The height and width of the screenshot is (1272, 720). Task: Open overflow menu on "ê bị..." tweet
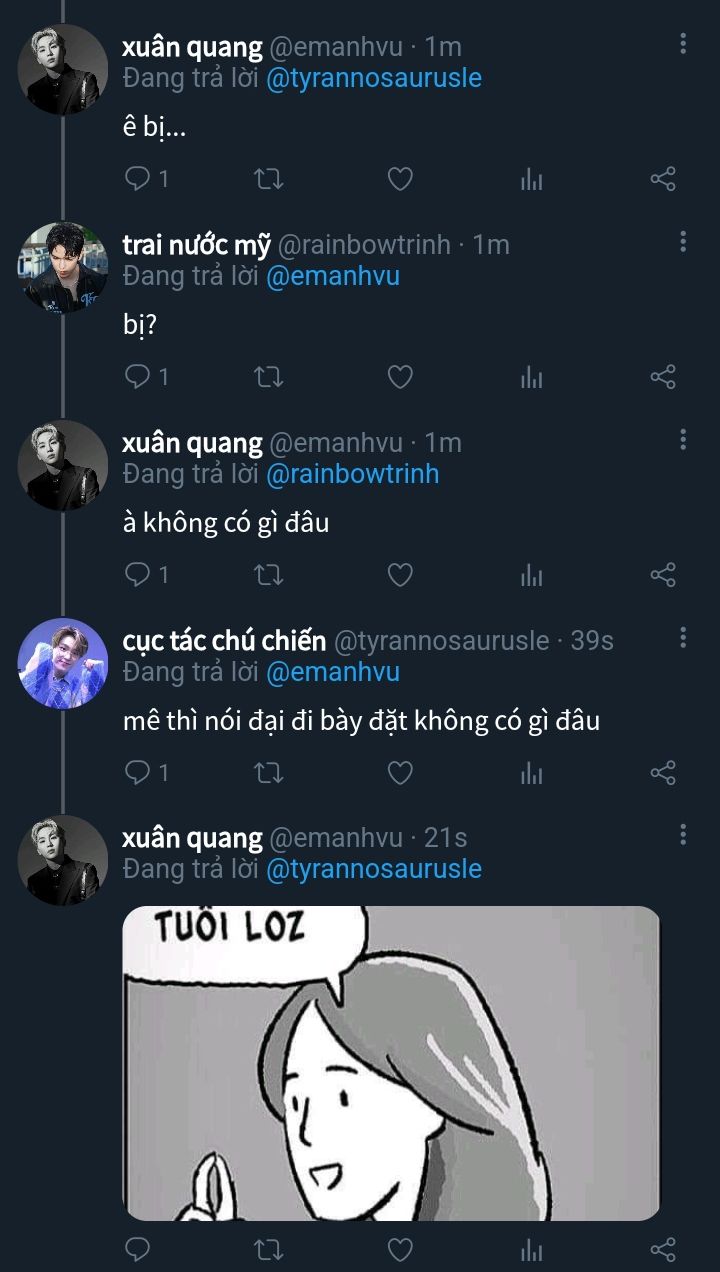point(683,44)
